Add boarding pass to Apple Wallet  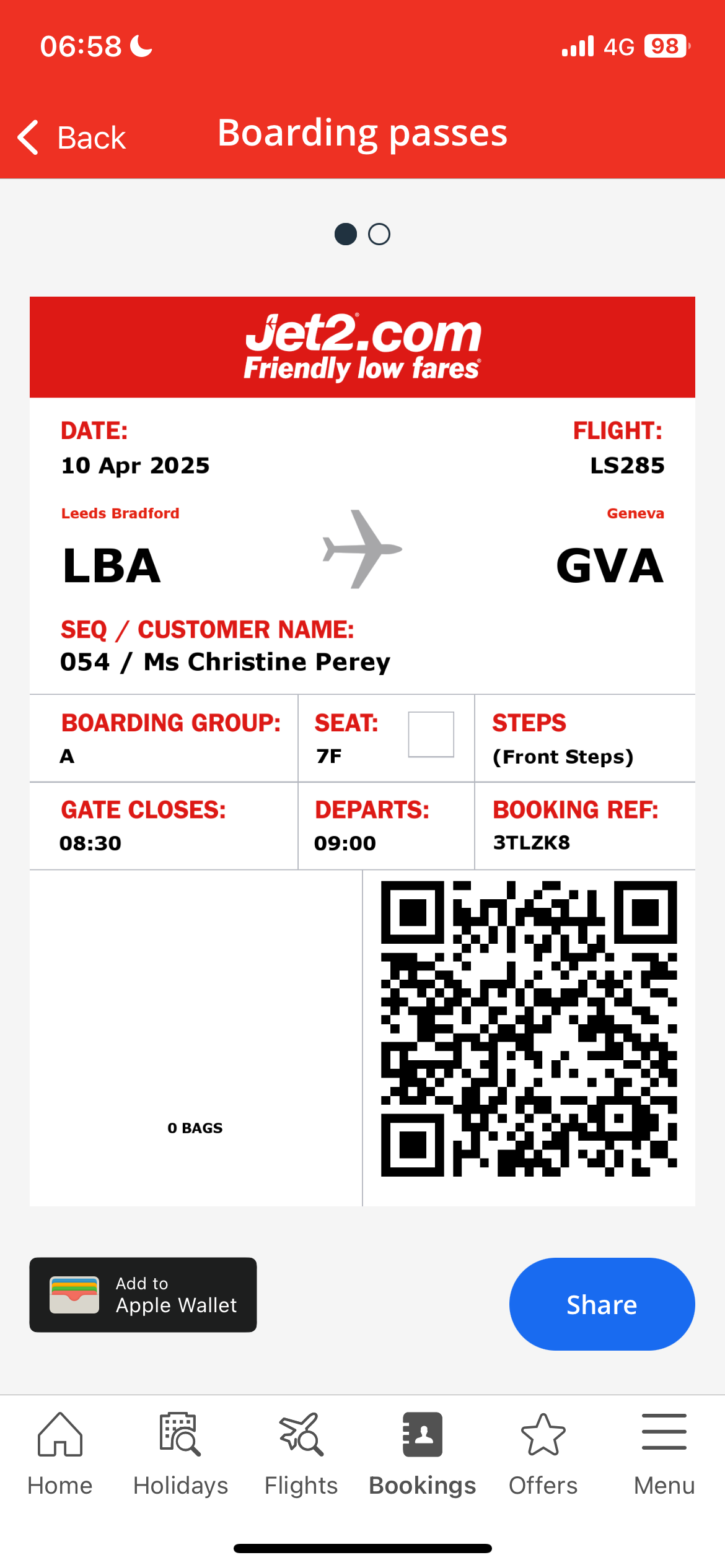click(143, 1294)
